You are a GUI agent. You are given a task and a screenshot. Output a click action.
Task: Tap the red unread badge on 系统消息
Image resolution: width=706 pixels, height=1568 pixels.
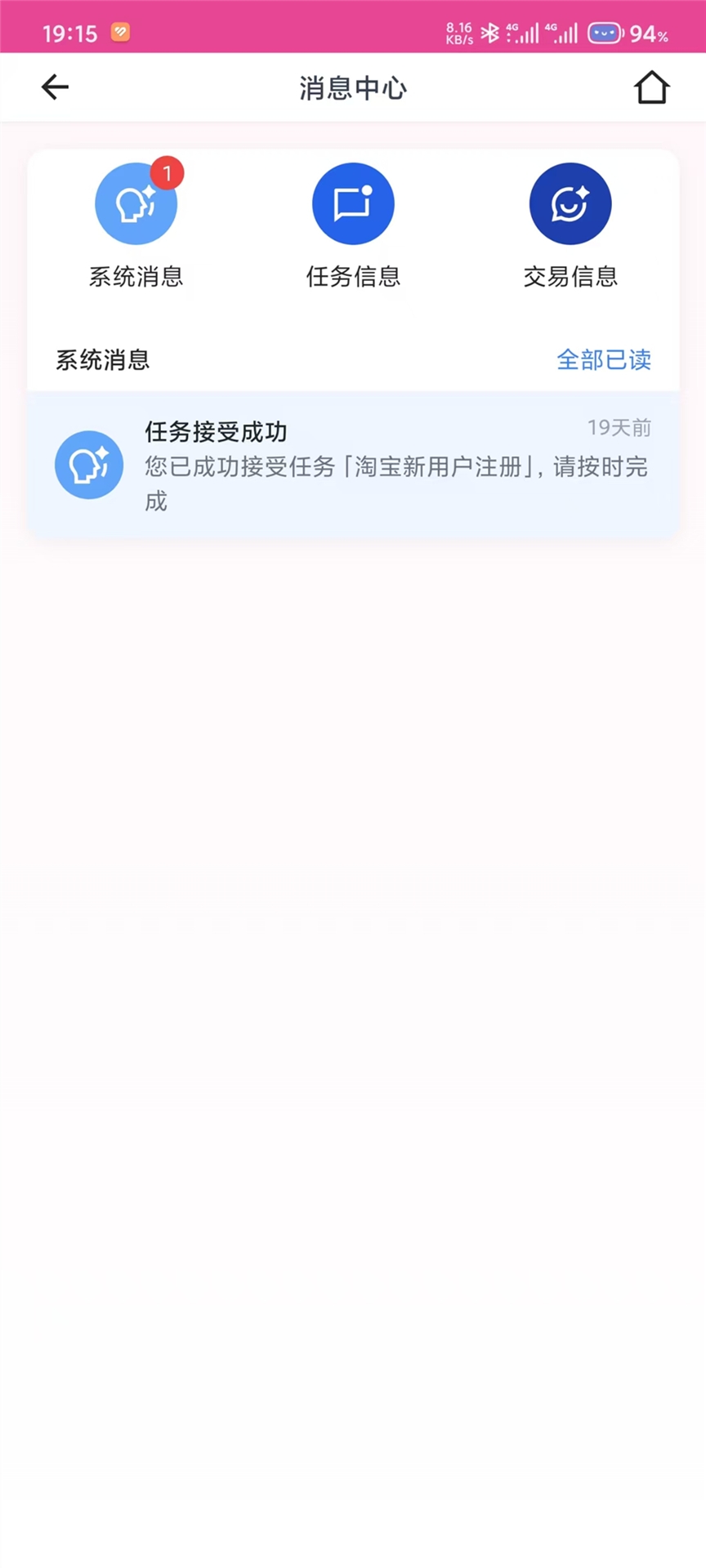coord(168,172)
